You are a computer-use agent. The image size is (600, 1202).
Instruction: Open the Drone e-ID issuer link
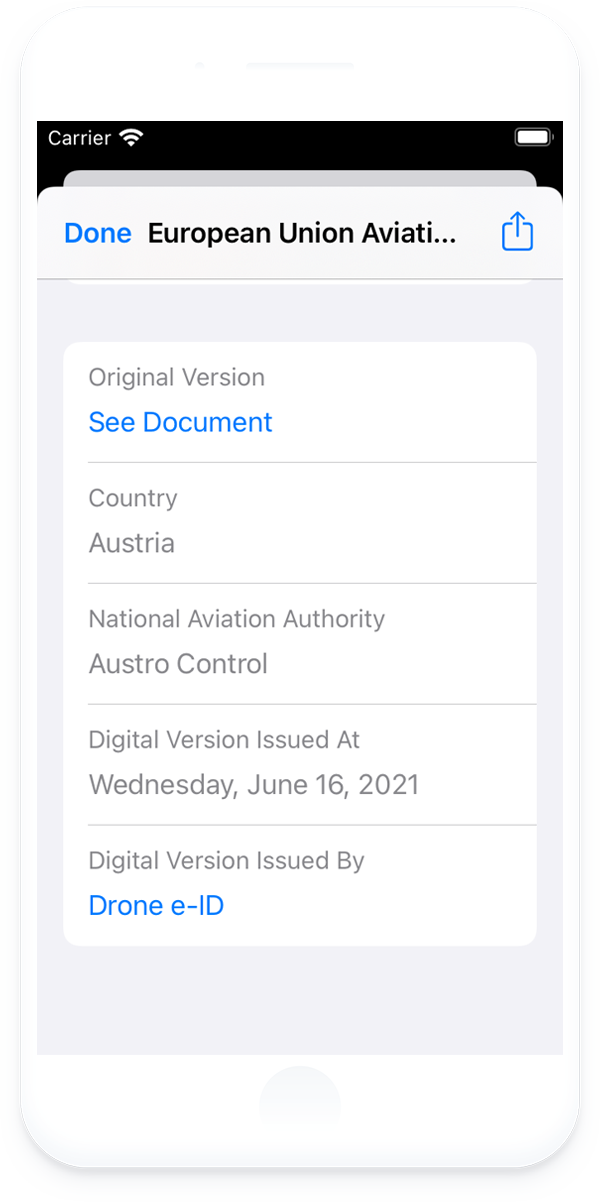tap(156, 905)
